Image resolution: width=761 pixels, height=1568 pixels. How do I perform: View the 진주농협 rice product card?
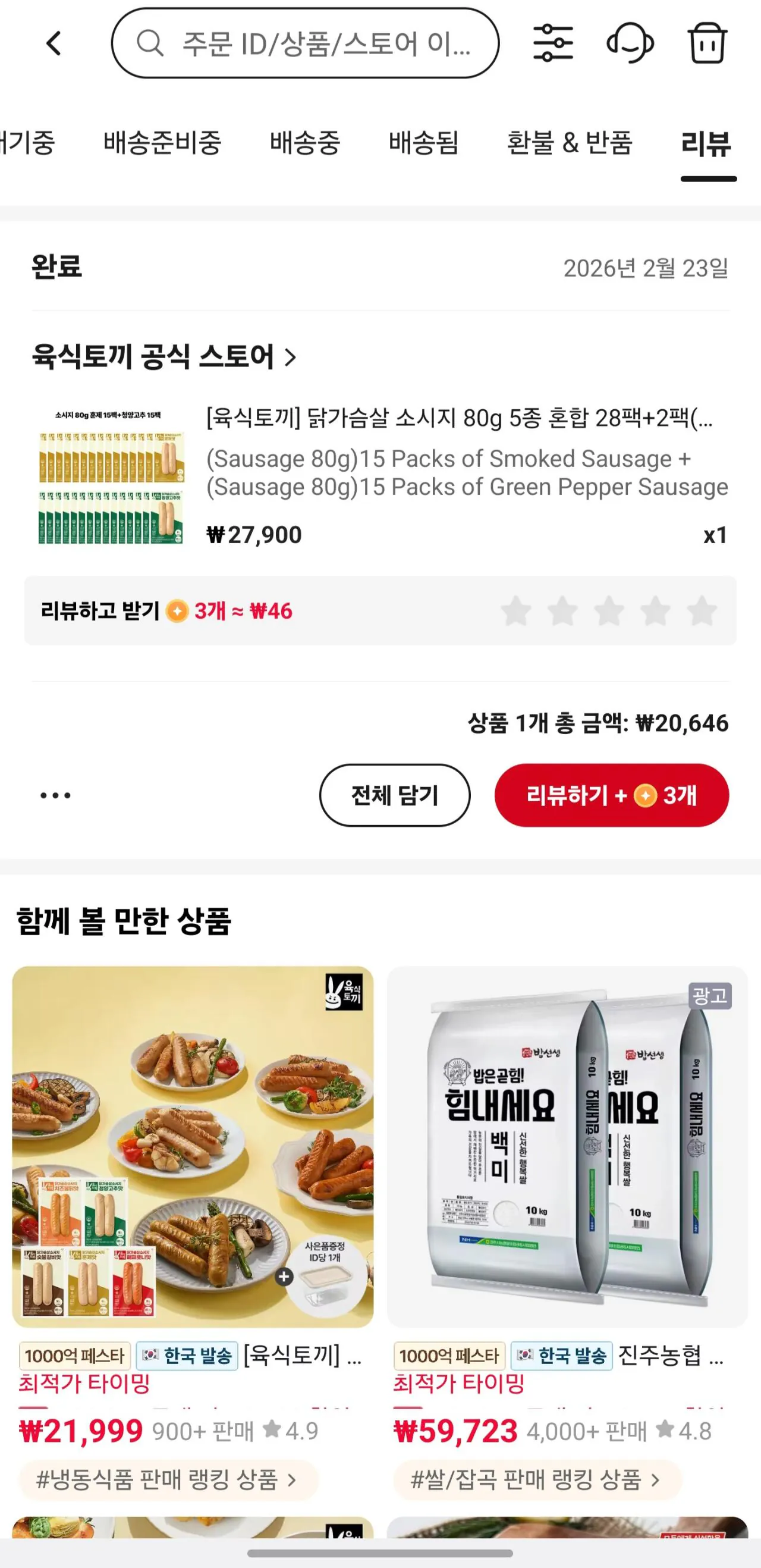567,1147
